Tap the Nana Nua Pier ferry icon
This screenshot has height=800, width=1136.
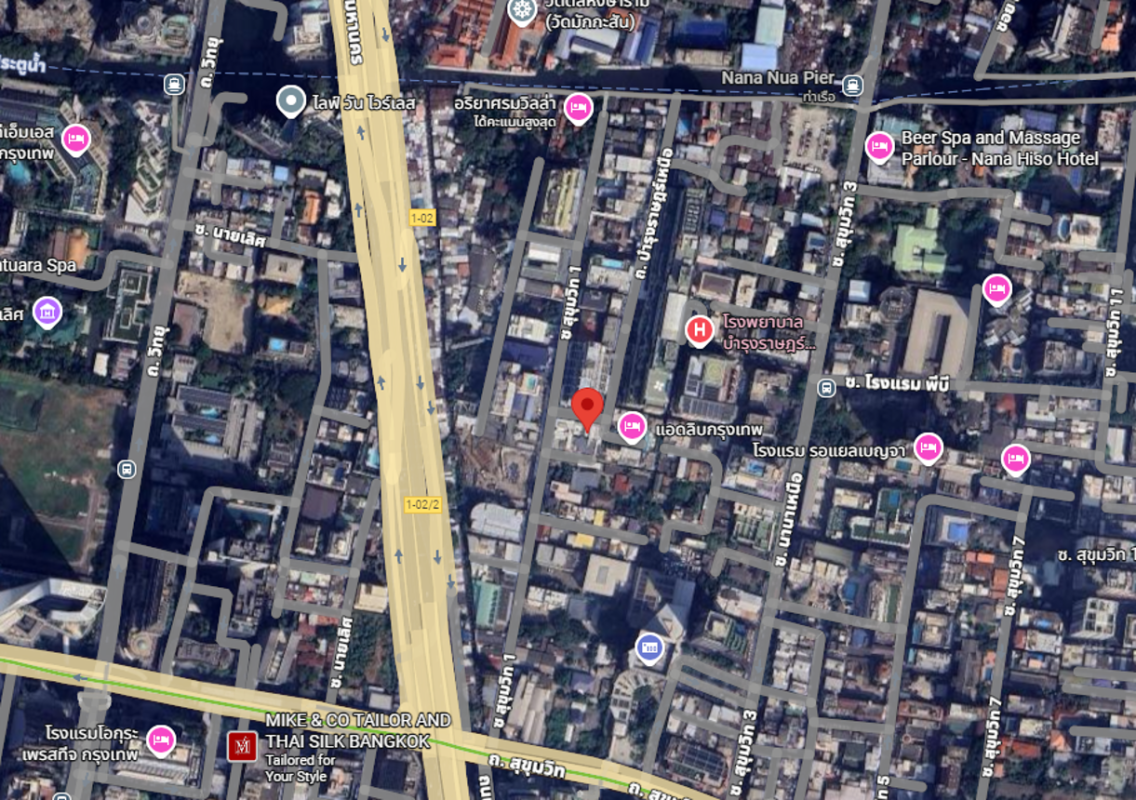(852, 86)
